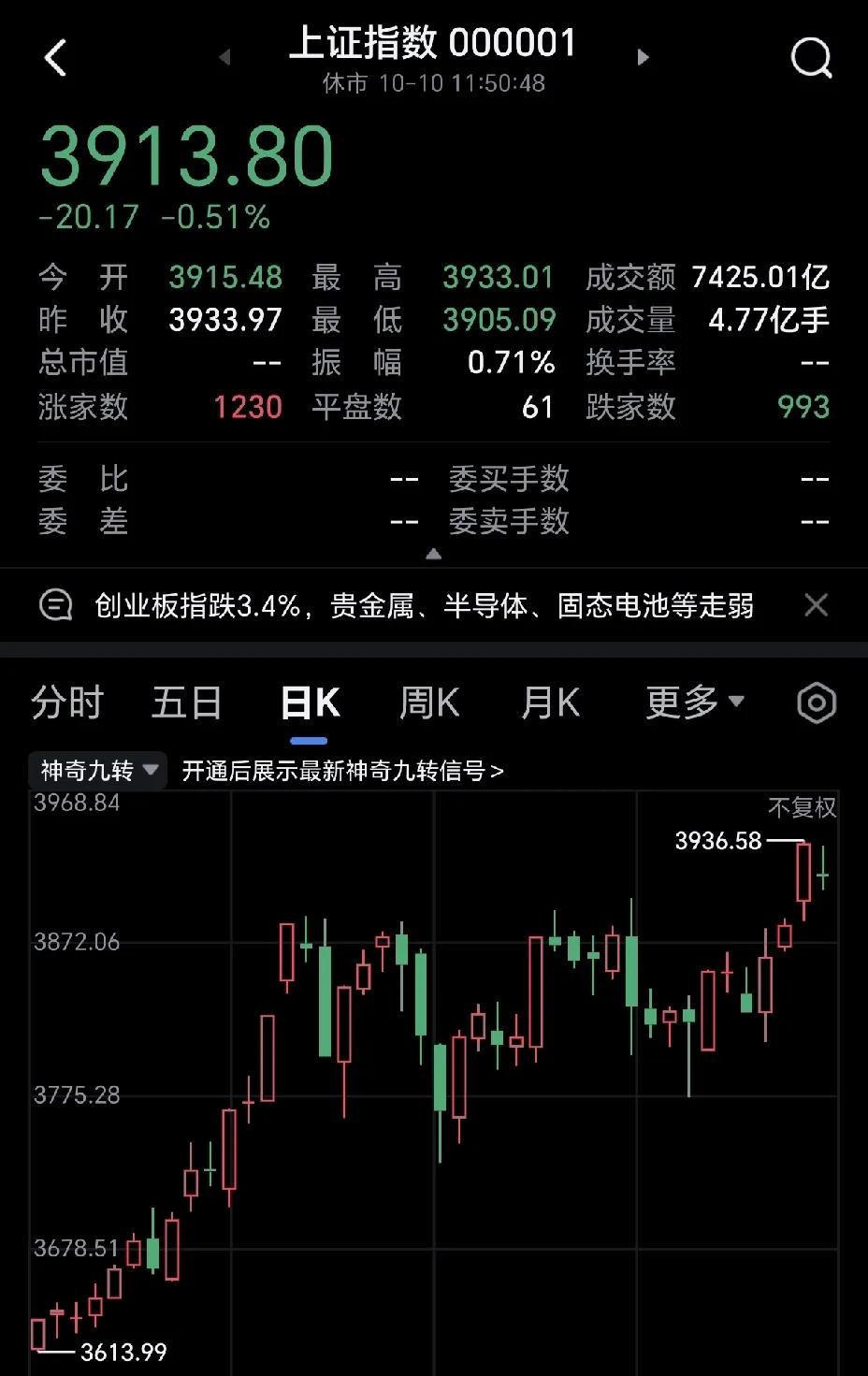The width and height of the screenshot is (868, 1376).
Task: Open the 创业板指跌3.4% news banner
Action: click(424, 606)
